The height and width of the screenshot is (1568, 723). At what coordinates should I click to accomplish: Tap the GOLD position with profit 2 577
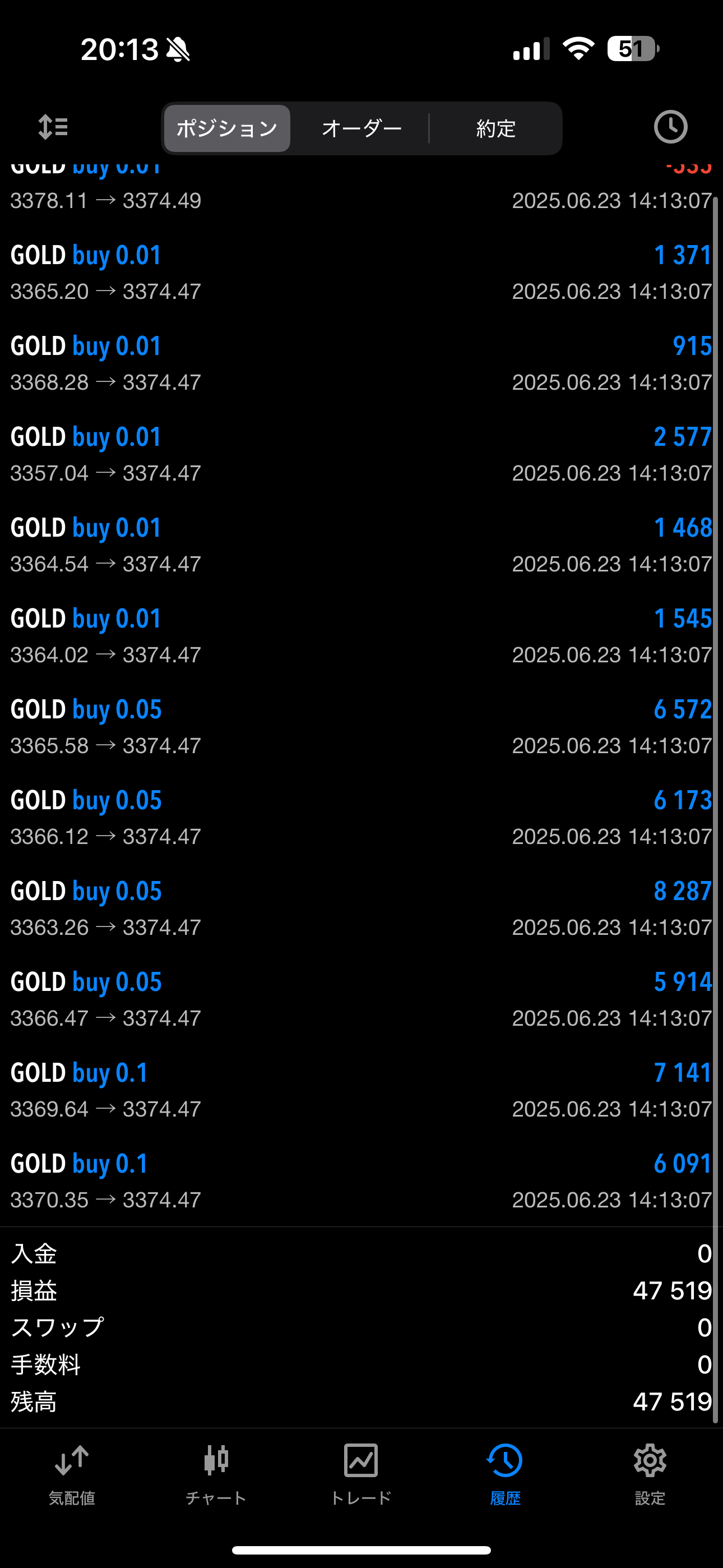click(x=361, y=454)
